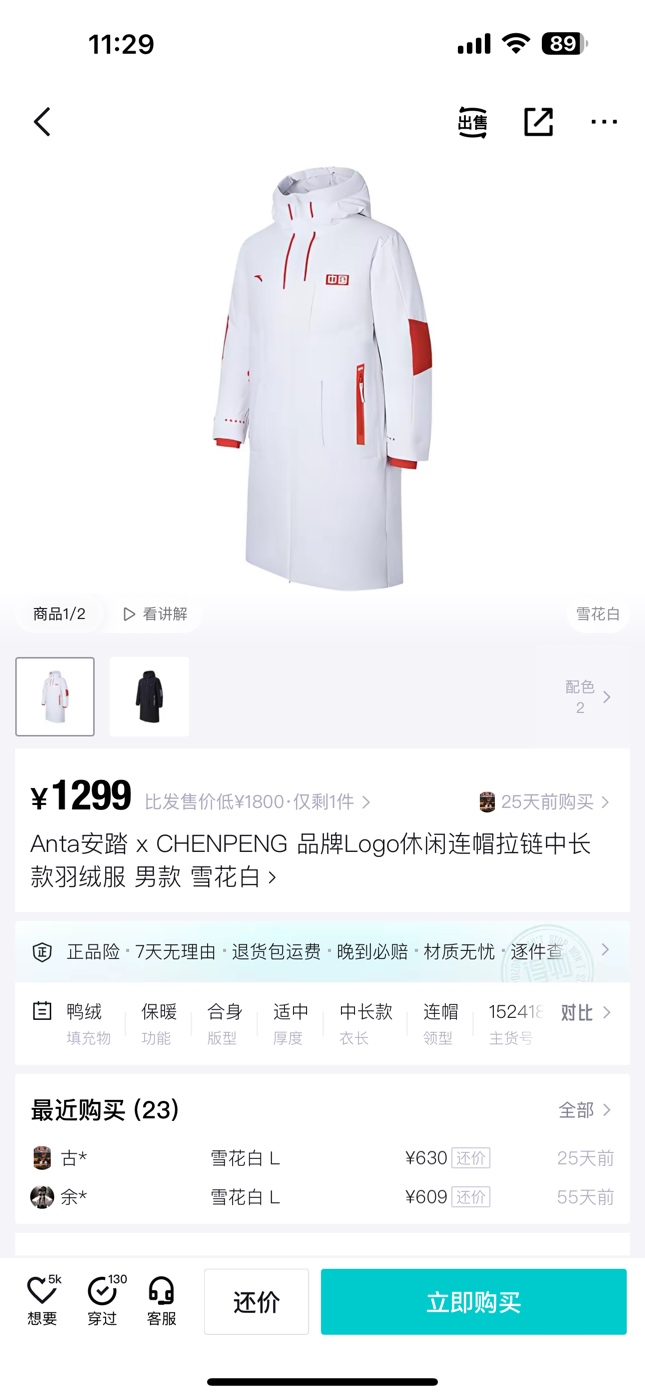The height and width of the screenshot is (1398, 645).
Task: Play the 看讲解 product explanation
Action: [x=155, y=614]
